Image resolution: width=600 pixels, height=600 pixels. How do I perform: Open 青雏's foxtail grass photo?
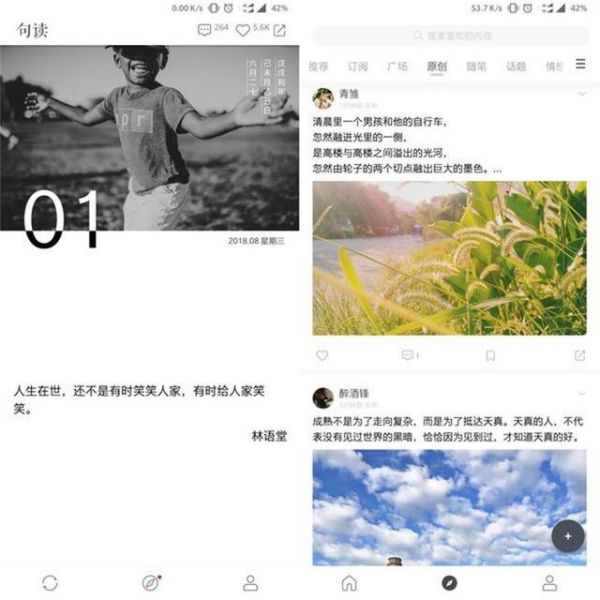tap(449, 258)
